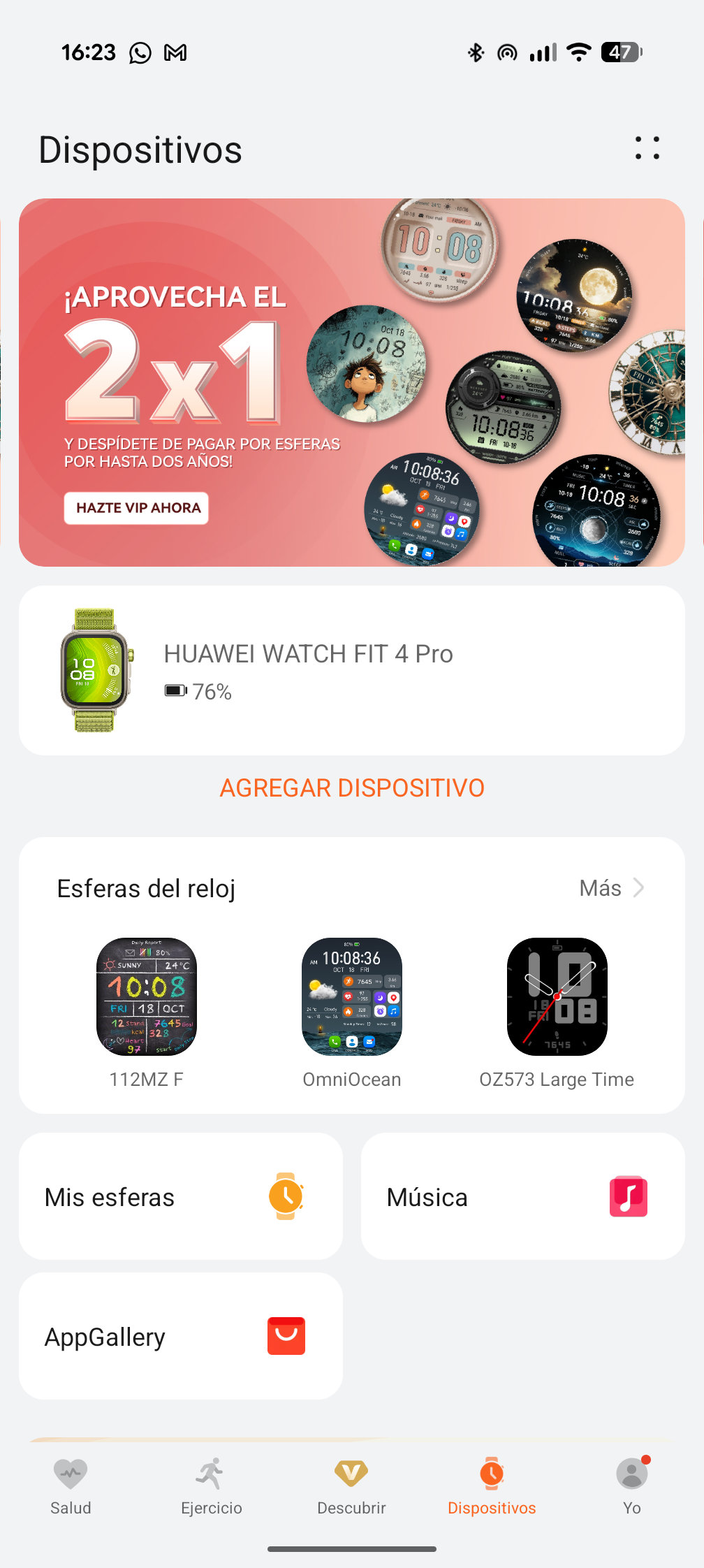Launch AppGallery from its card
704x1568 pixels.
pyautogui.click(x=180, y=1336)
